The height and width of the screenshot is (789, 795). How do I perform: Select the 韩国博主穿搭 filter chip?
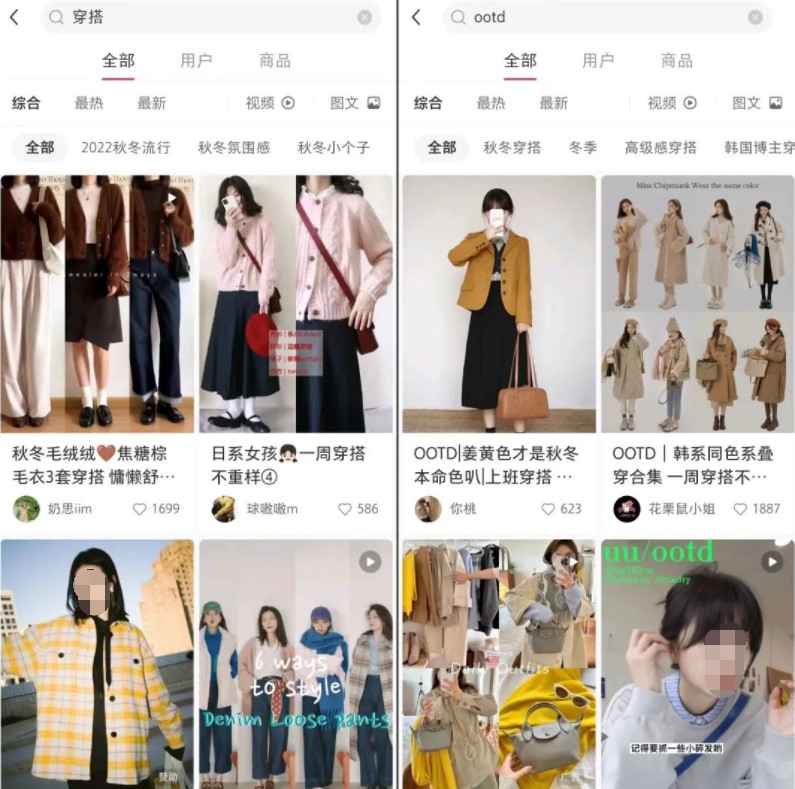tap(760, 147)
